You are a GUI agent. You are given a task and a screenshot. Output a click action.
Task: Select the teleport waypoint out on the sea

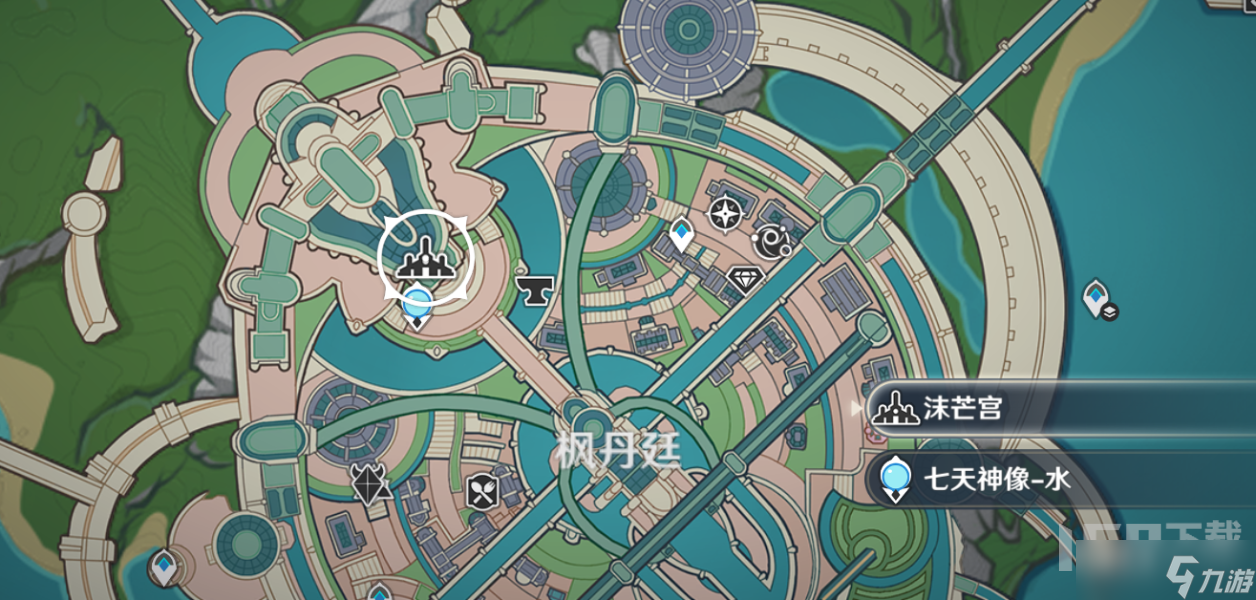pos(1097,295)
